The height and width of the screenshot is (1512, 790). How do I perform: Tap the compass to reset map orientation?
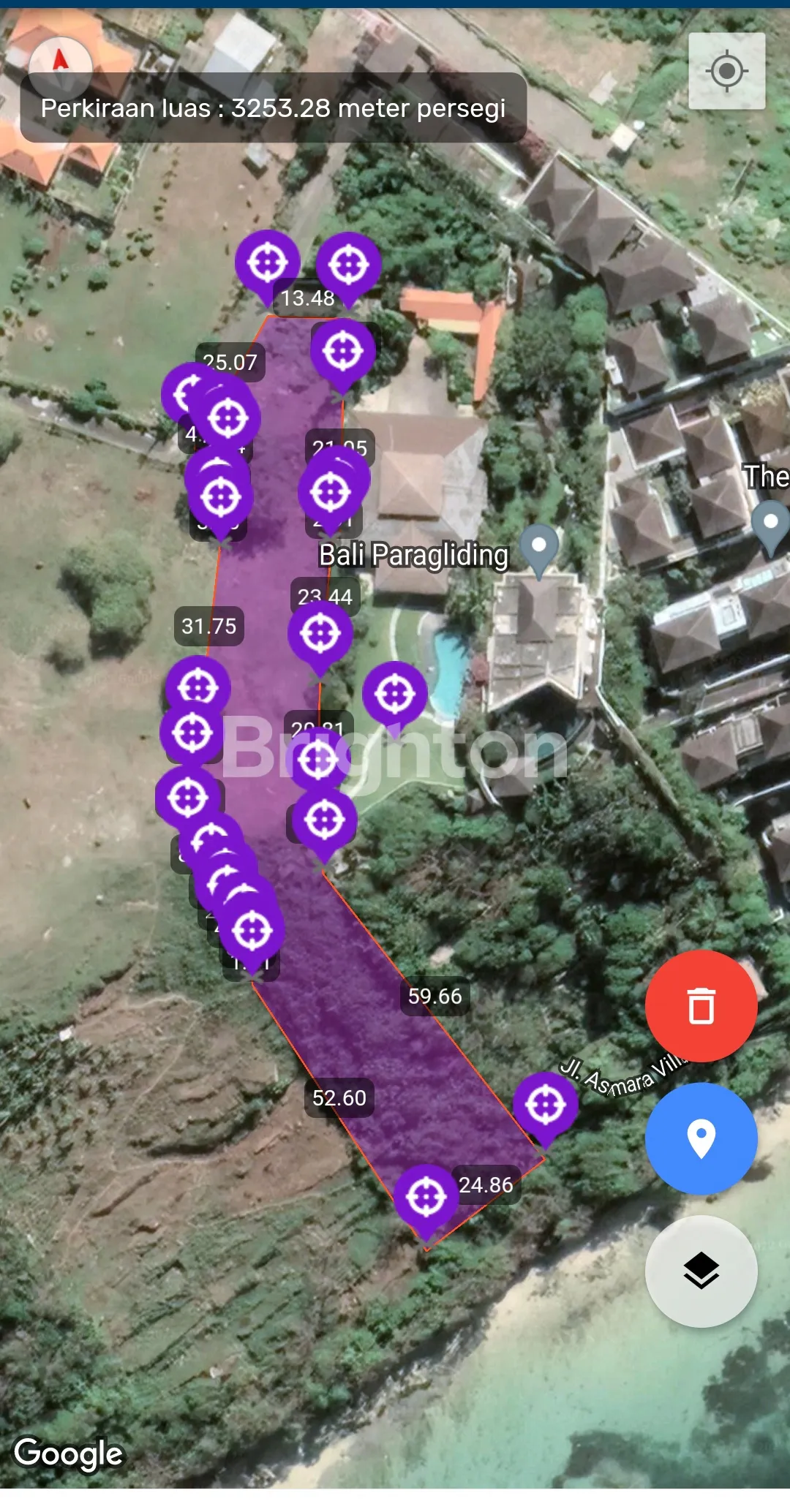click(x=60, y=64)
